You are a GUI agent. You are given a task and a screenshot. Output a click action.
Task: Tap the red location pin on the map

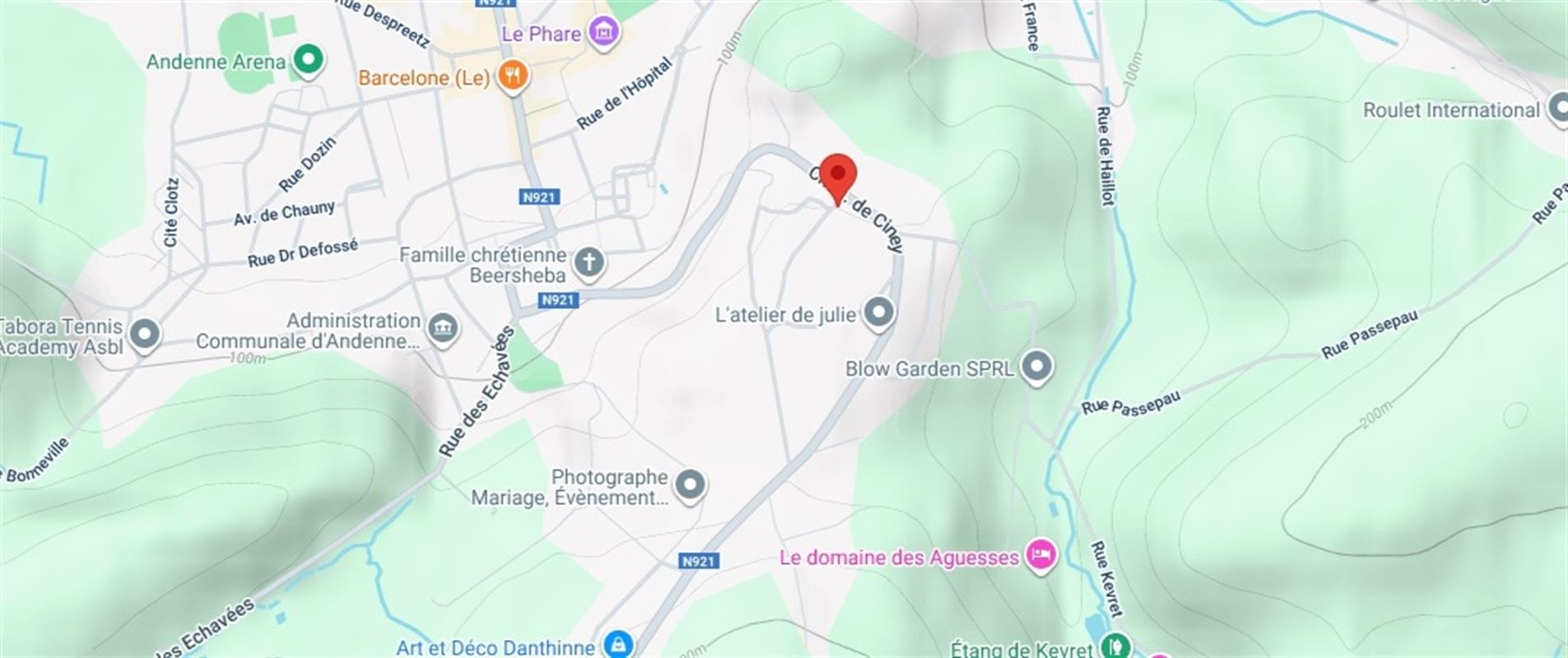(x=838, y=175)
